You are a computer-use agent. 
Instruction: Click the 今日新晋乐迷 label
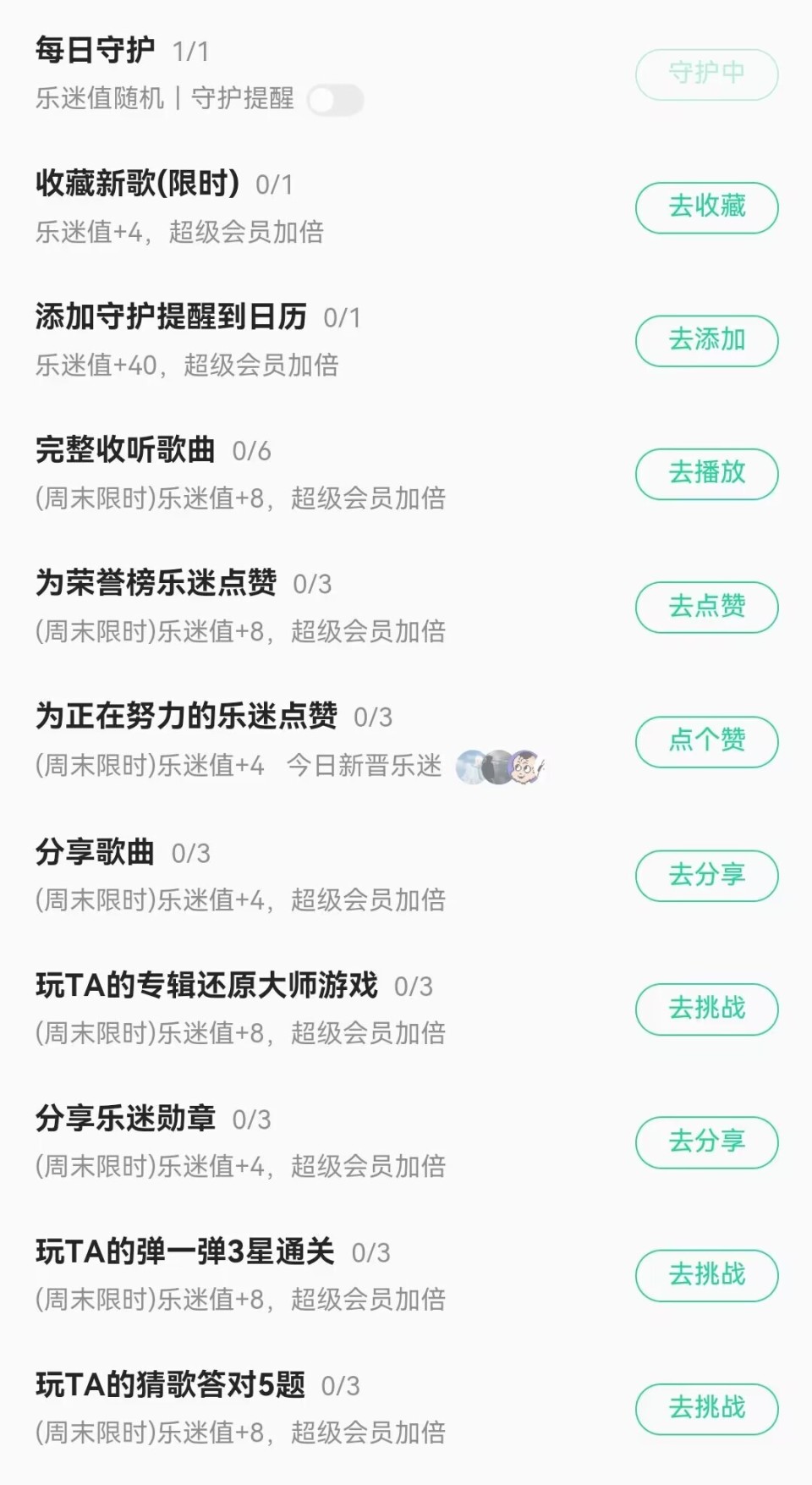(365, 766)
